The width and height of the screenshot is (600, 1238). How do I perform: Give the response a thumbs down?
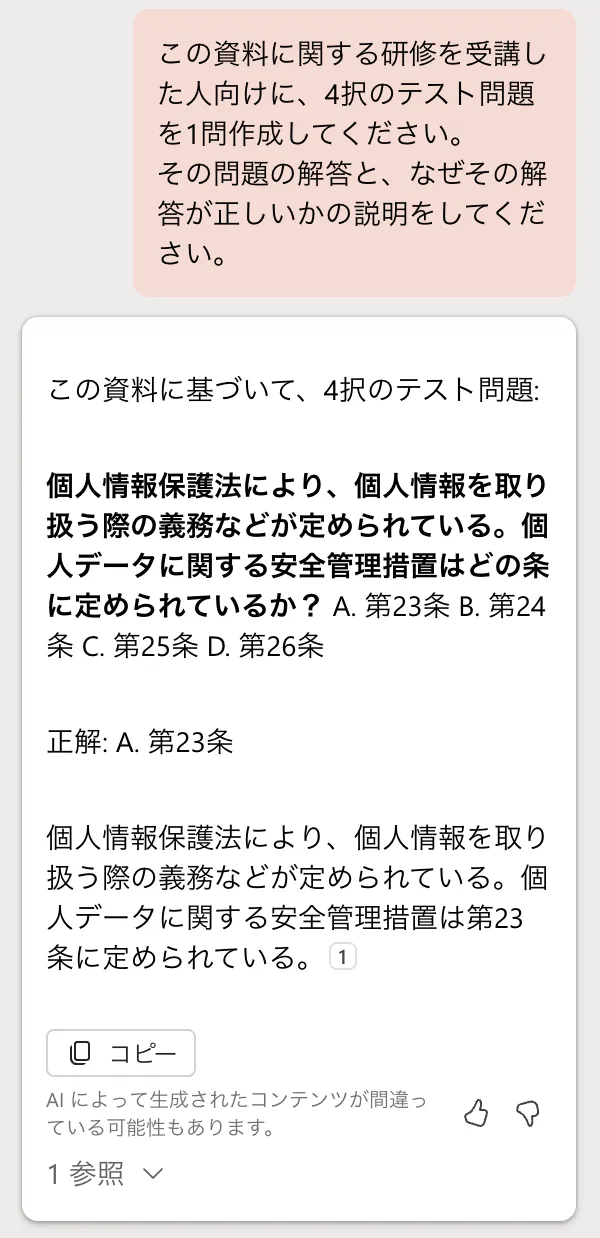[528, 1113]
